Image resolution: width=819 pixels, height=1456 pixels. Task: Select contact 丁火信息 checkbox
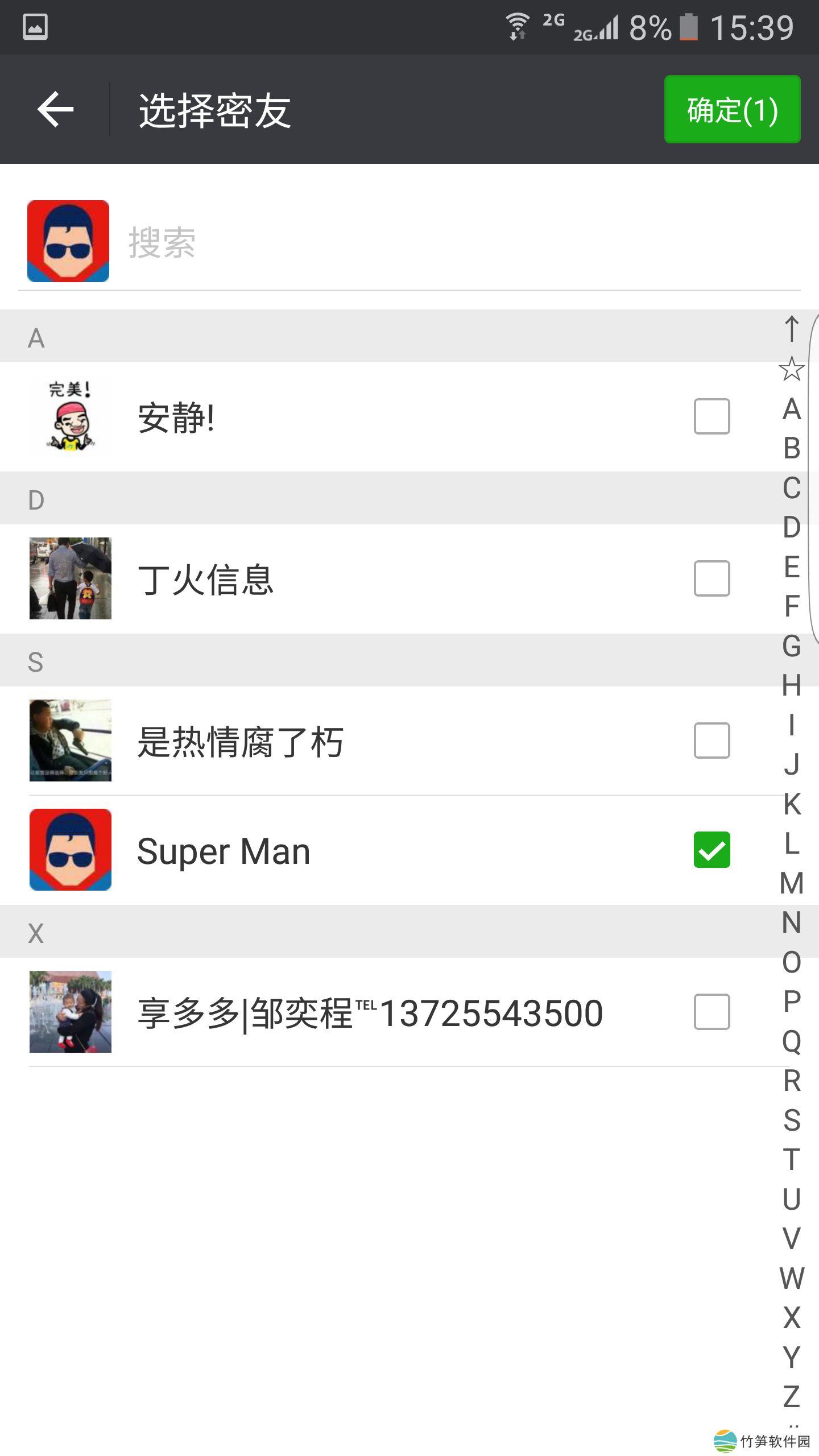point(712,578)
